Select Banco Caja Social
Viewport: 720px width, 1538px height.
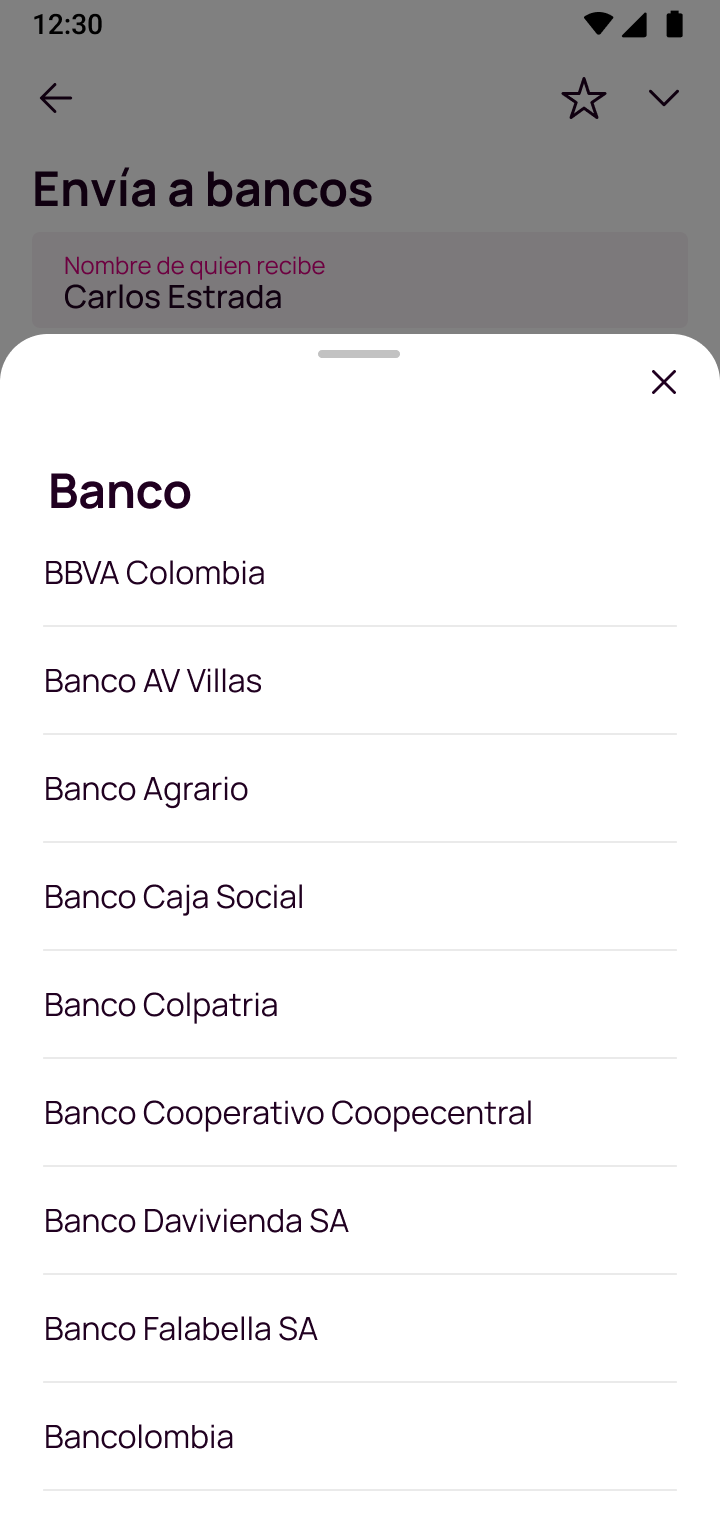[x=360, y=897]
